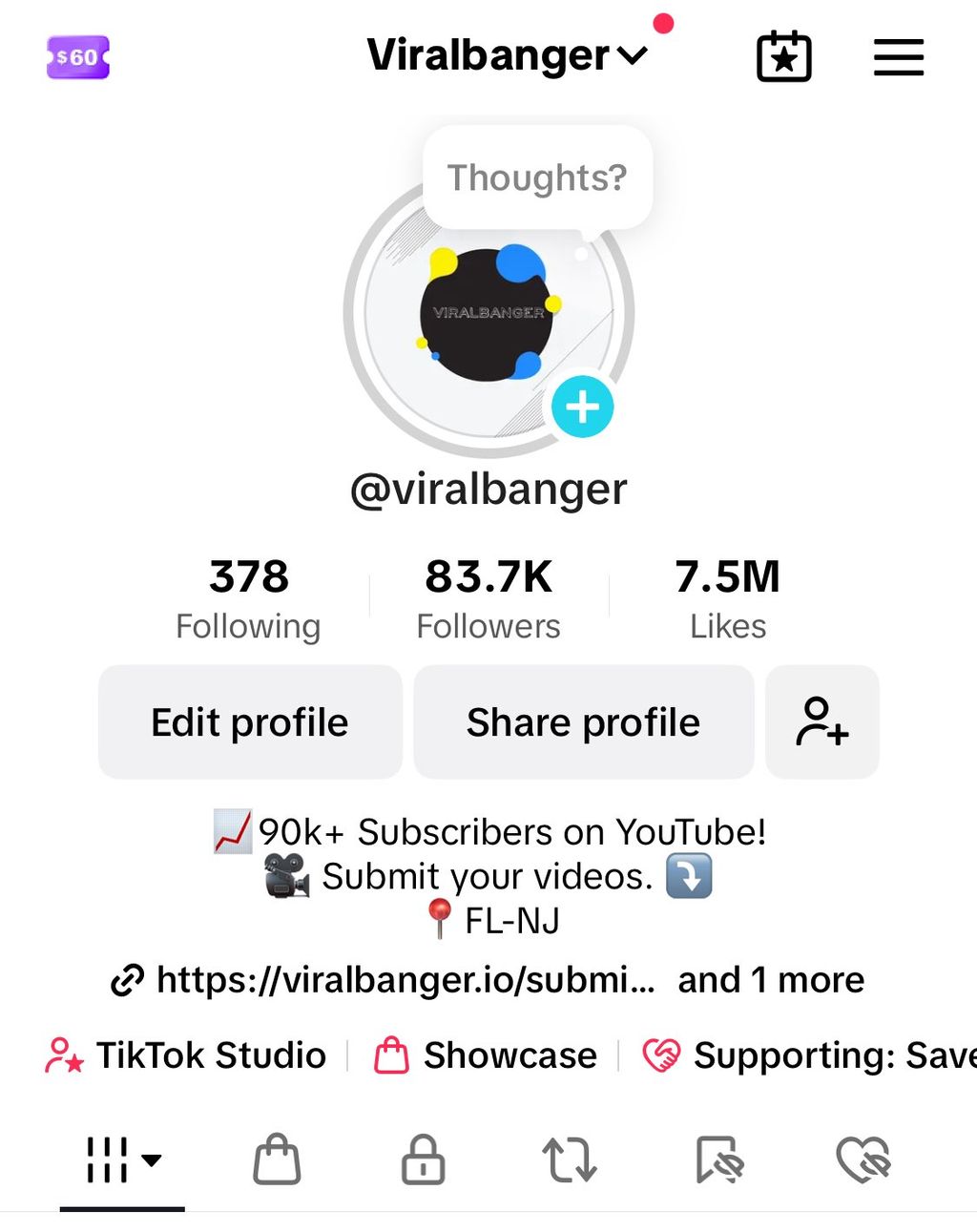
Task: Switch to the private videos lock tab
Action: pos(423,1160)
